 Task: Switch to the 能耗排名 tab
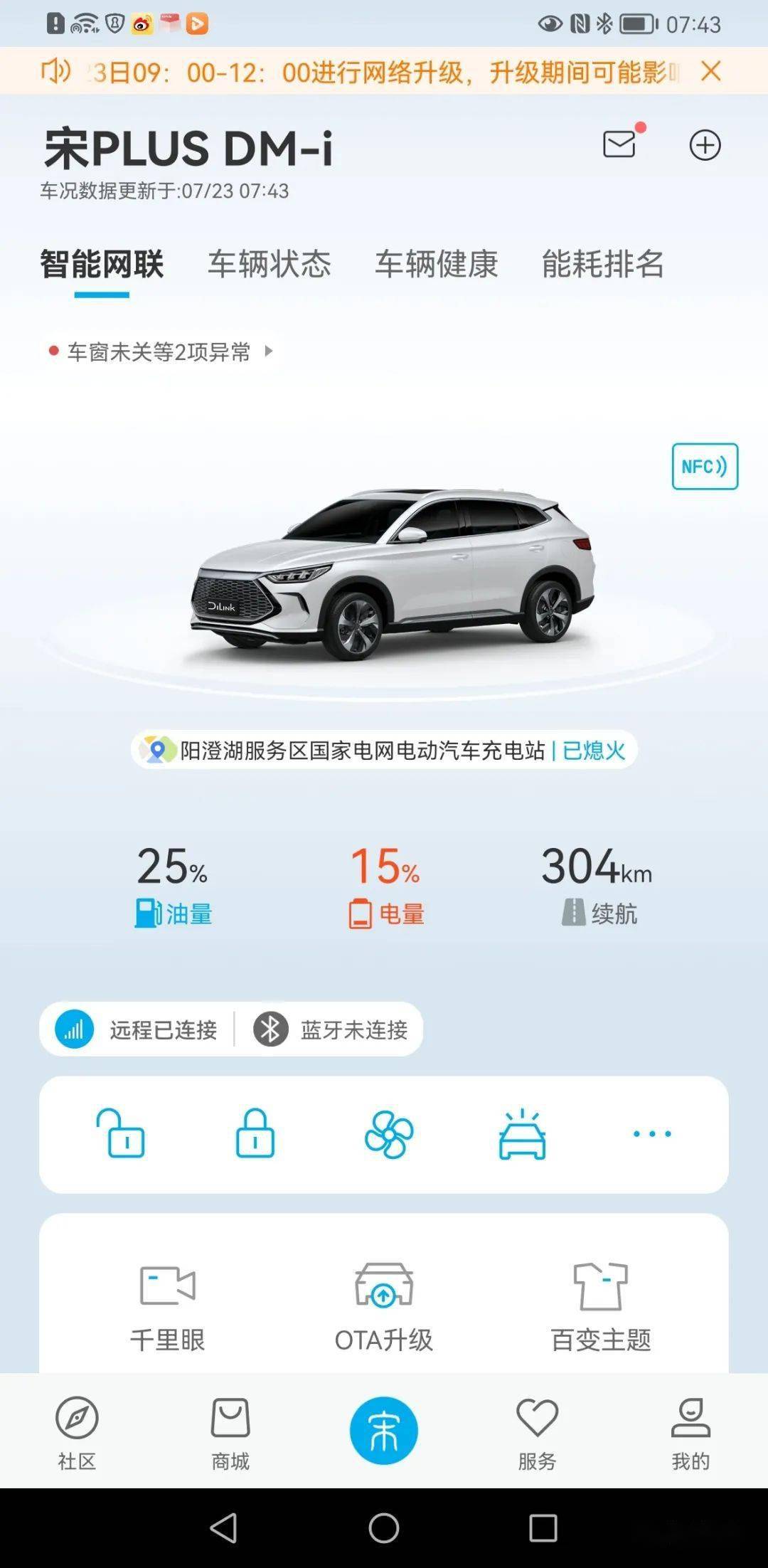pyautogui.click(x=602, y=265)
